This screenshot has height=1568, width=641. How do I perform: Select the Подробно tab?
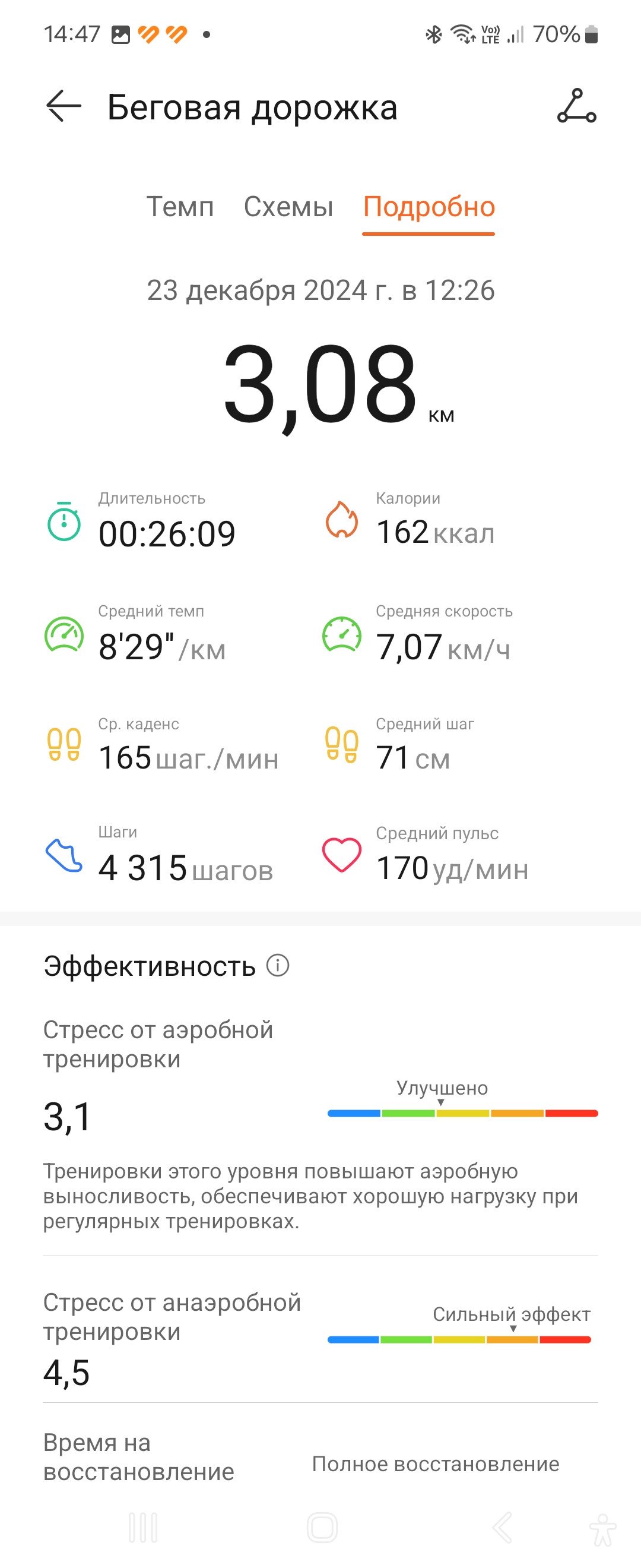tap(429, 208)
